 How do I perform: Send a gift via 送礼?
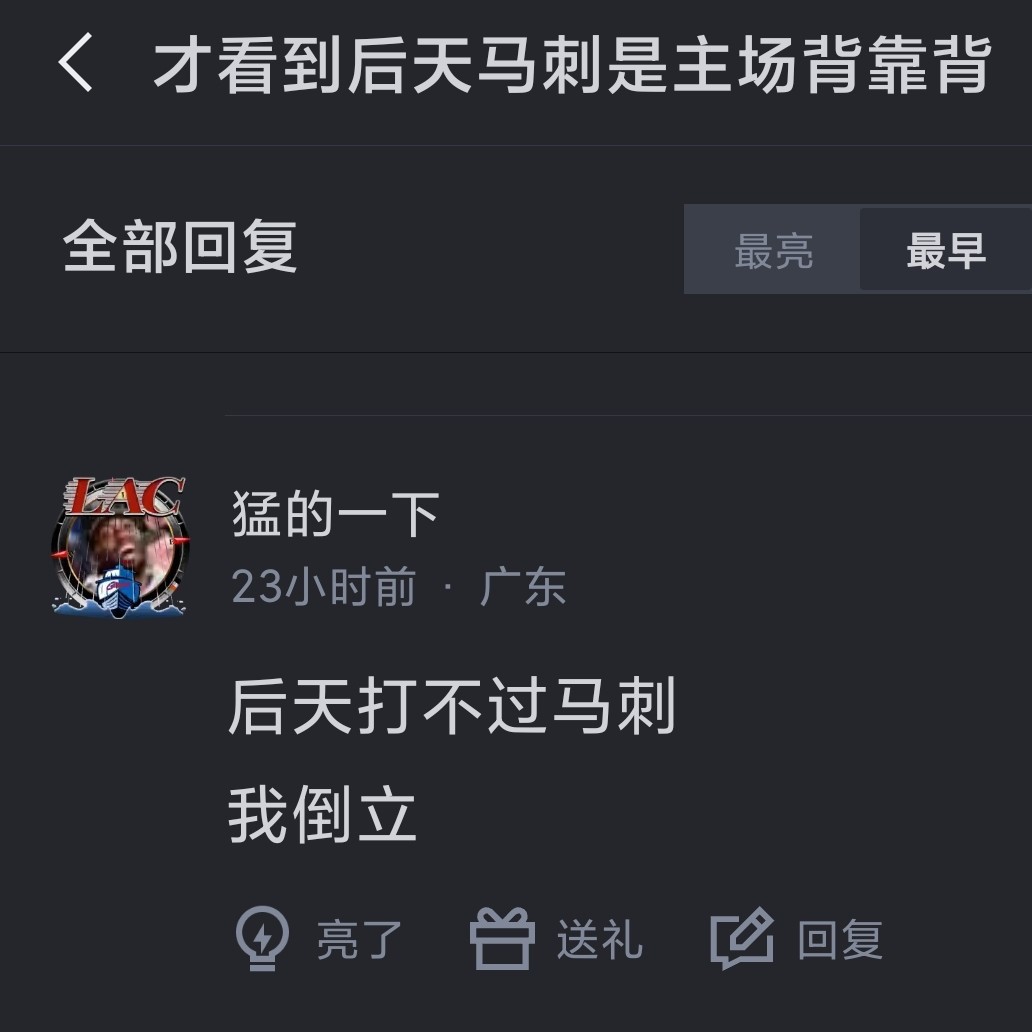[556, 939]
